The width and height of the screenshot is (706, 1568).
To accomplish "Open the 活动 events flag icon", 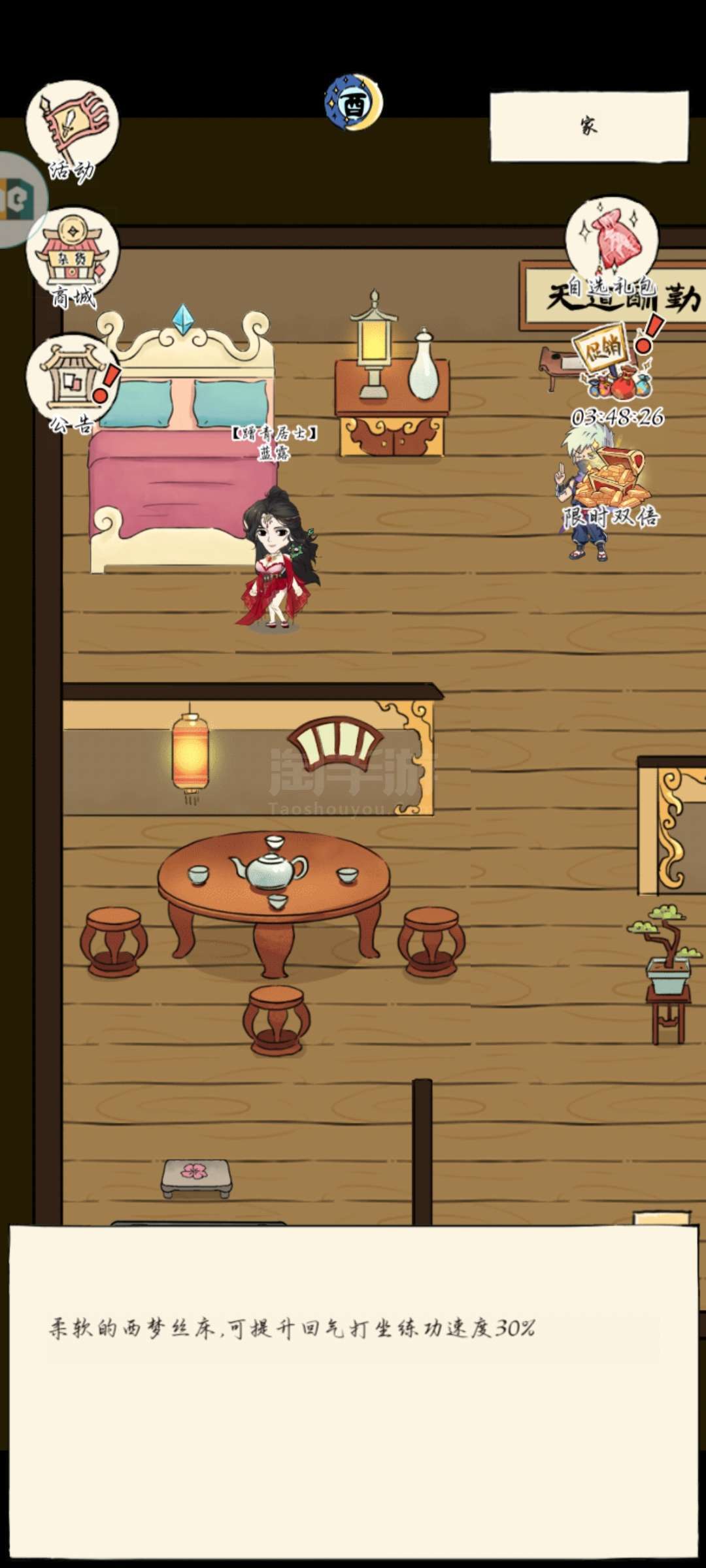I will [73, 131].
